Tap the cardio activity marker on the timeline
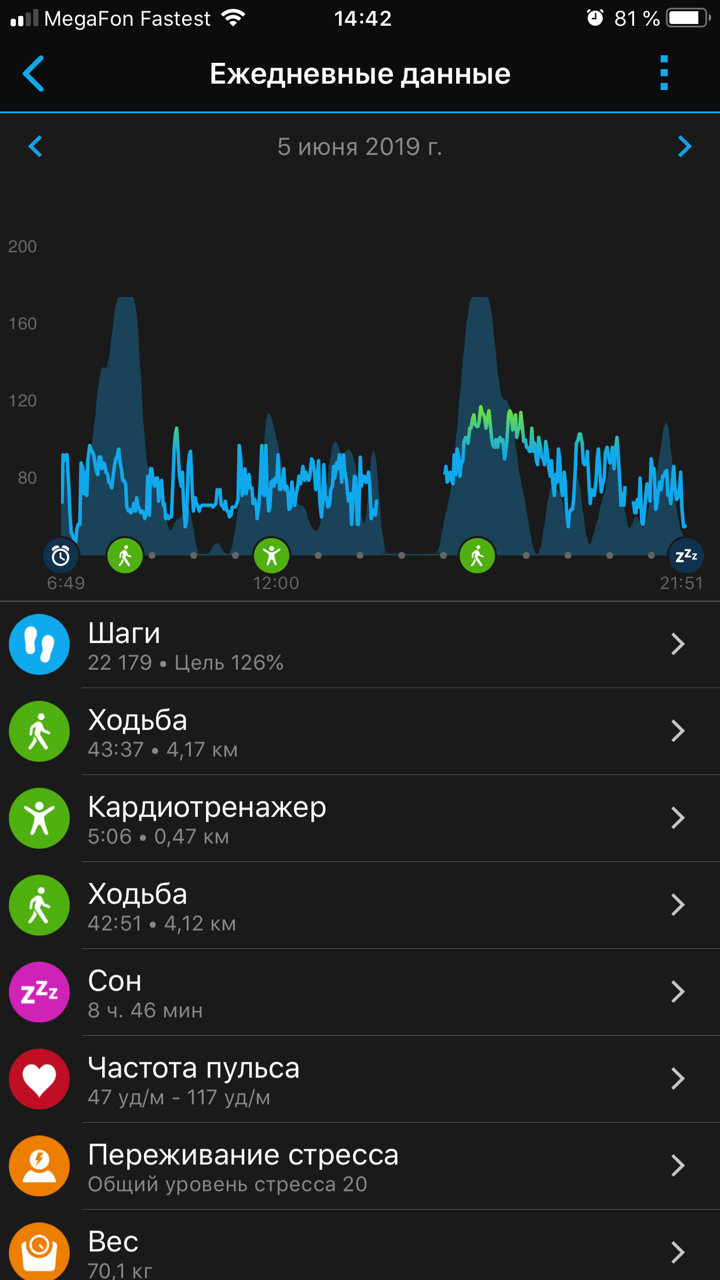The width and height of the screenshot is (720, 1280). tap(271, 555)
